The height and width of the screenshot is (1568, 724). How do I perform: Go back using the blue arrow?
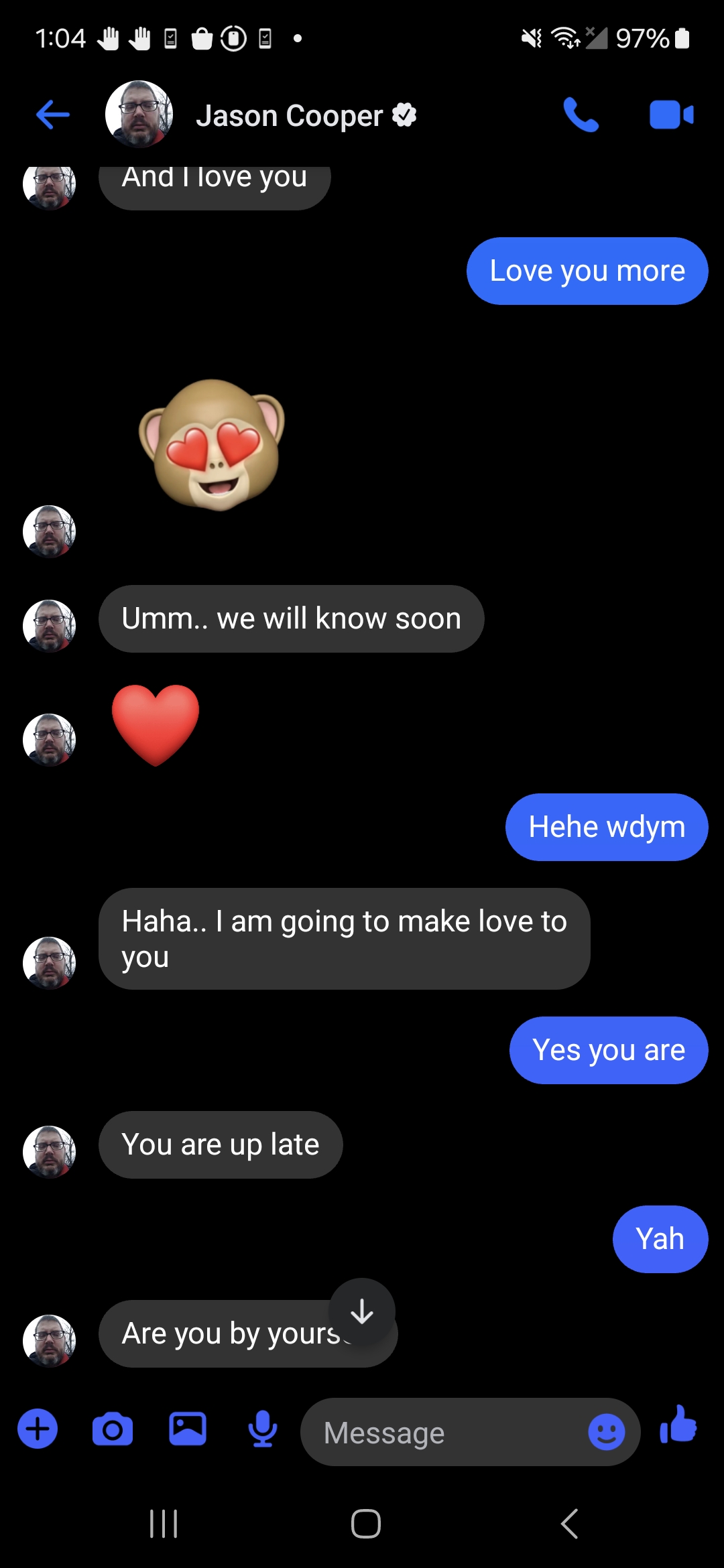pos(53,115)
